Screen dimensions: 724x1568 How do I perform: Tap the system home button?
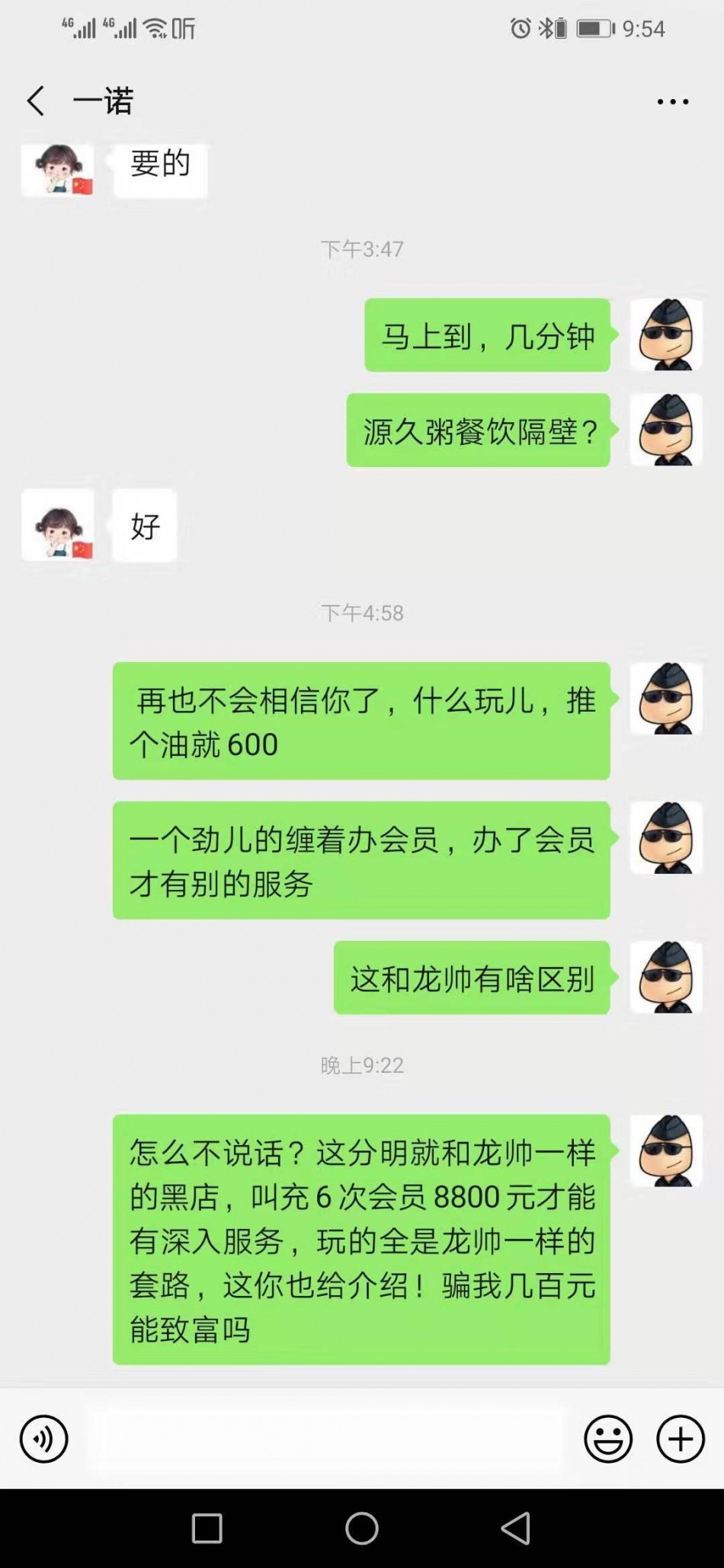(362, 1528)
